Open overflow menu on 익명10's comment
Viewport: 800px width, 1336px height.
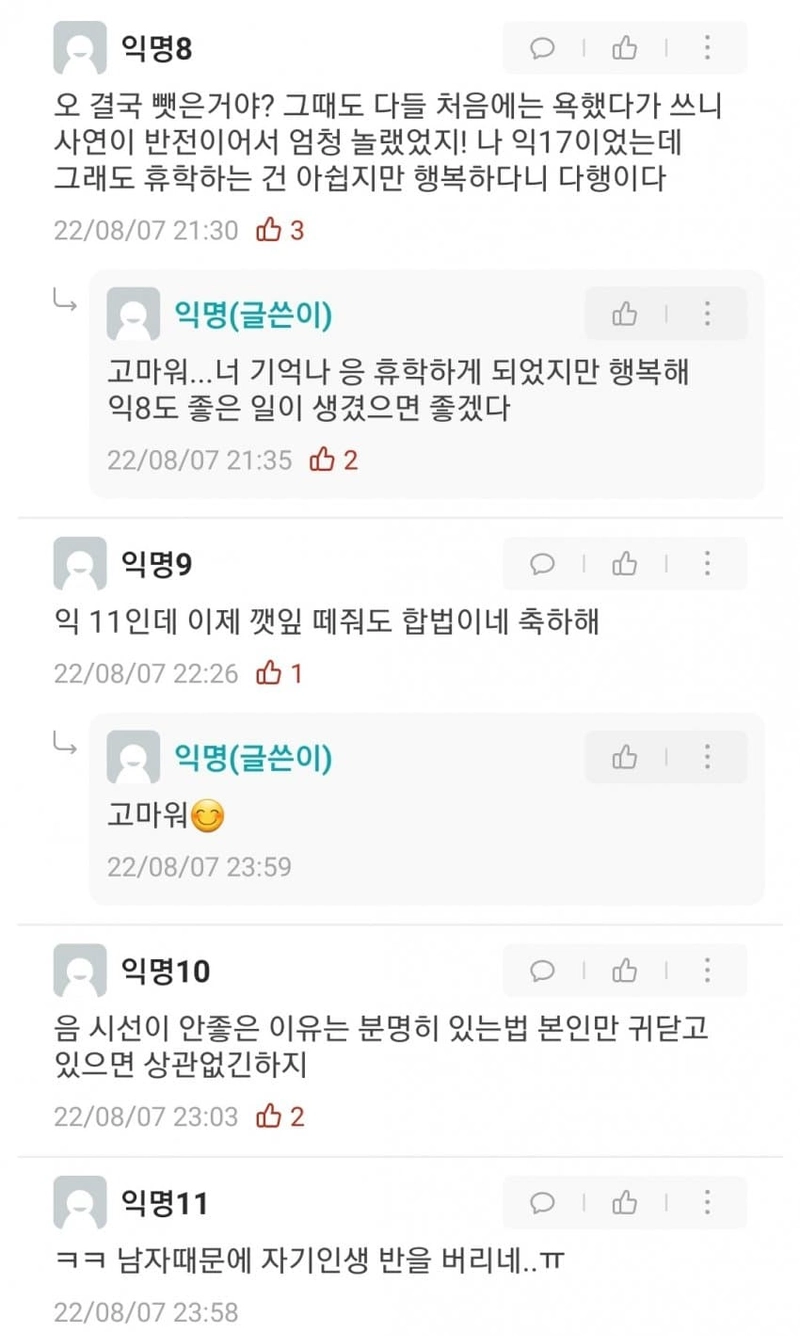(x=707, y=970)
